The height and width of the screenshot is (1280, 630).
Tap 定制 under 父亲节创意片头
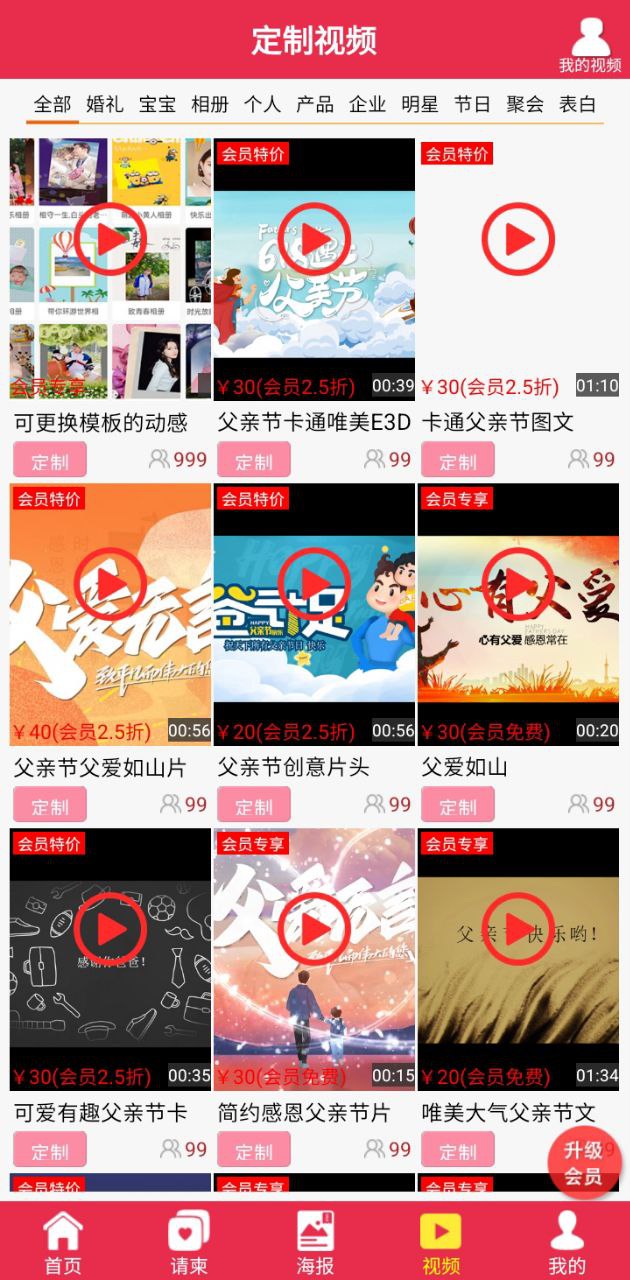[254, 806]
